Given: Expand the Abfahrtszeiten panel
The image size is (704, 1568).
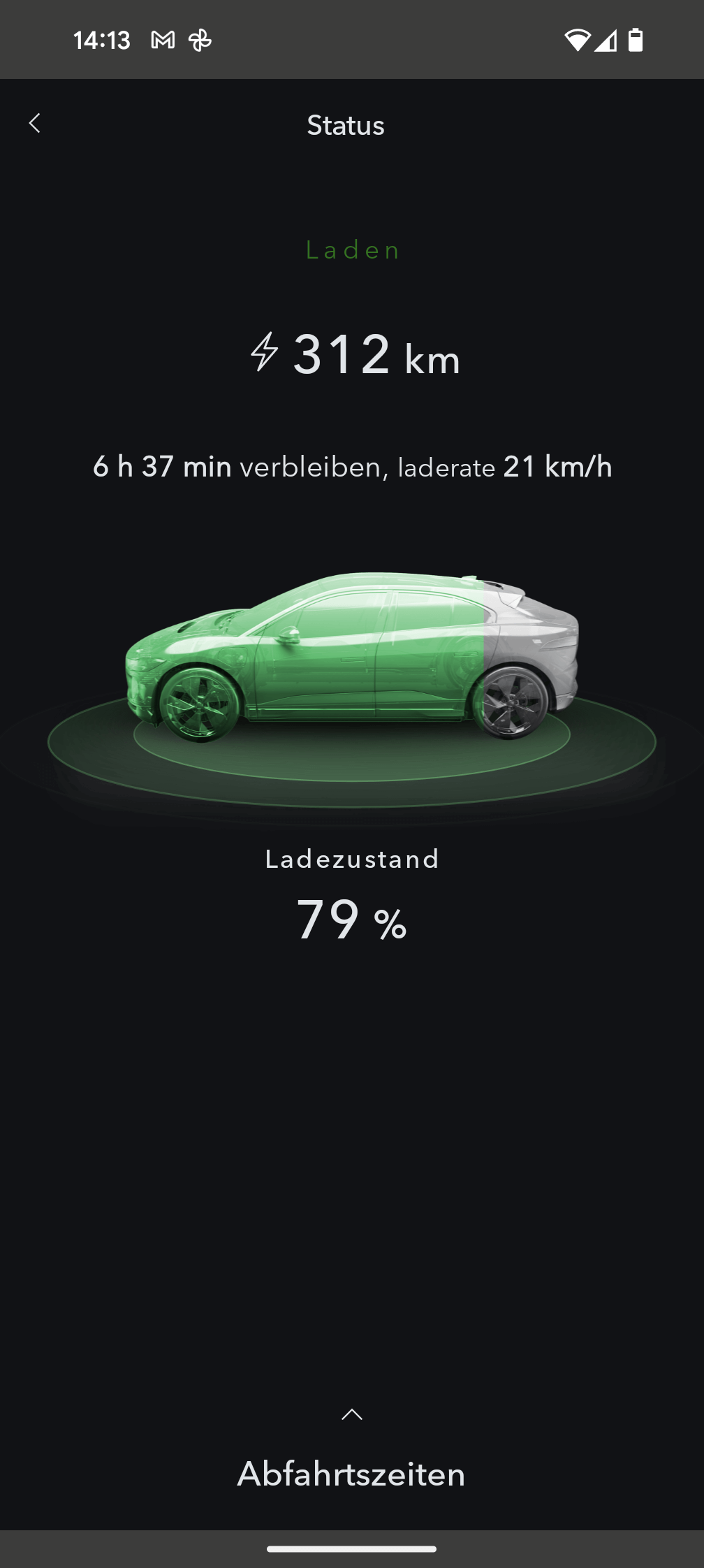Looking at the screenshot, I should point(351,1416).
